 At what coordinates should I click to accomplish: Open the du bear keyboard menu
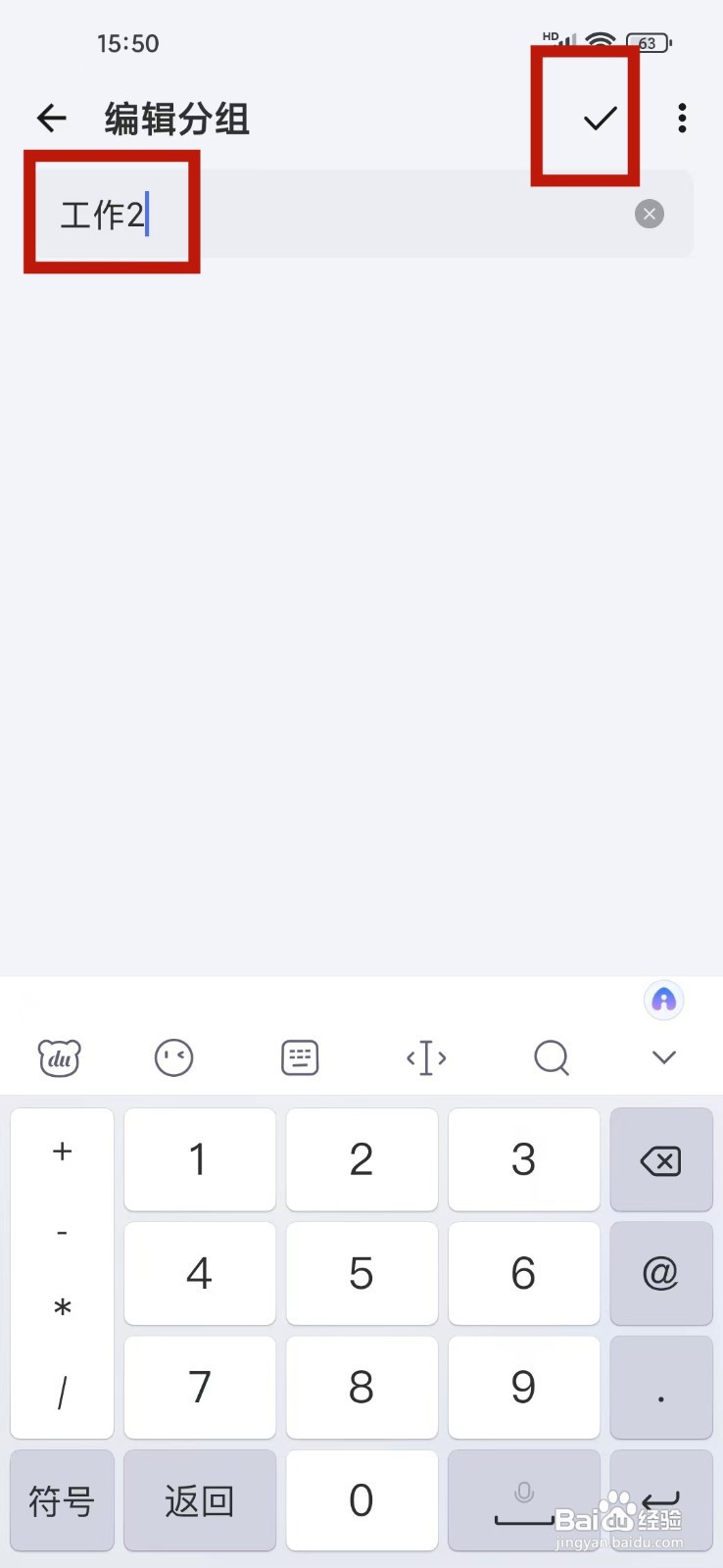[60, 1057]
